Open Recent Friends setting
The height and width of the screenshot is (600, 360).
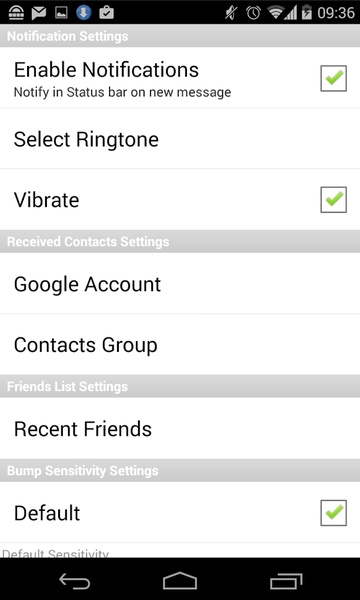[x=180, y=429]
